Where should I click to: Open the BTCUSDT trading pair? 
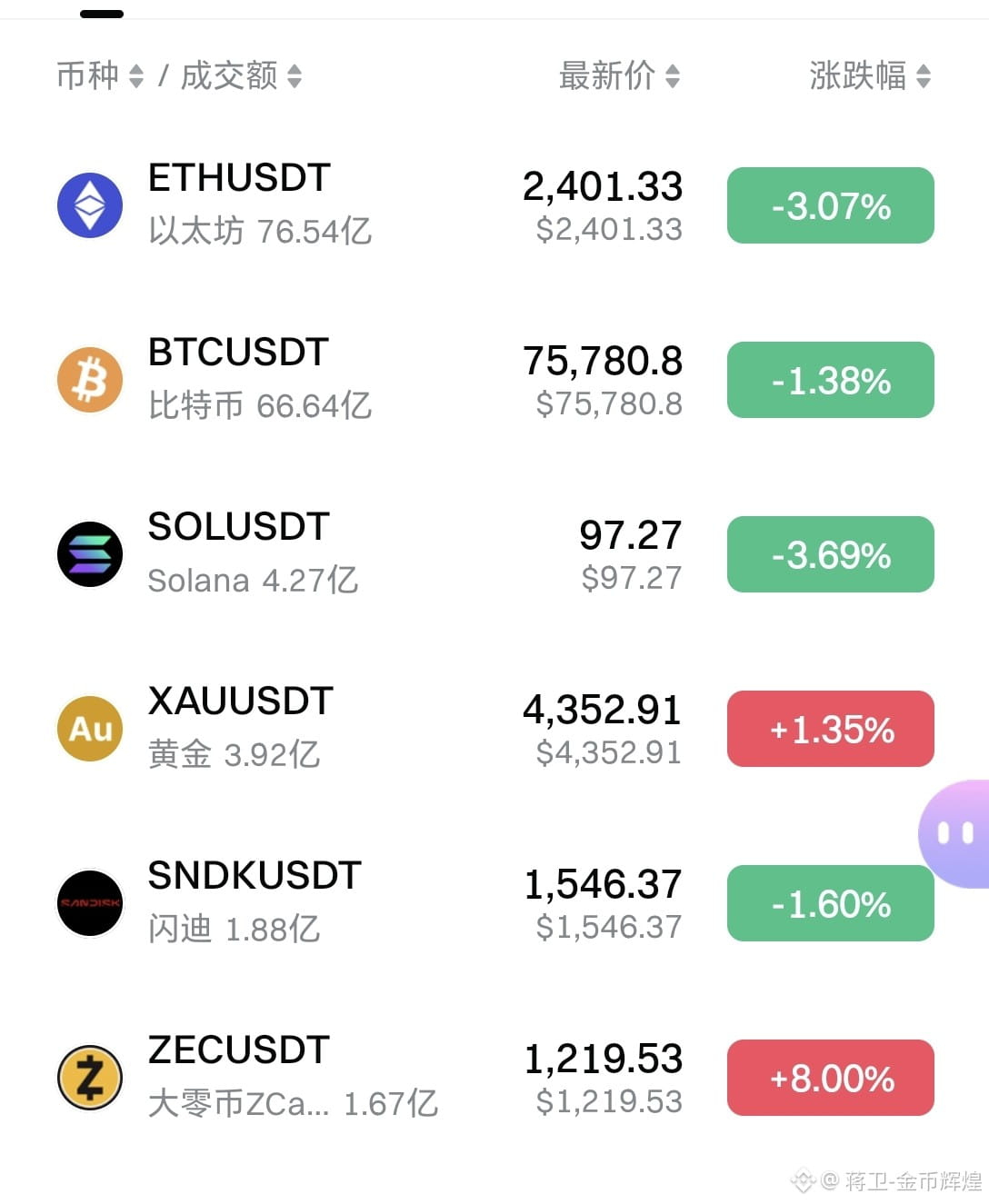tap(494, 380)
